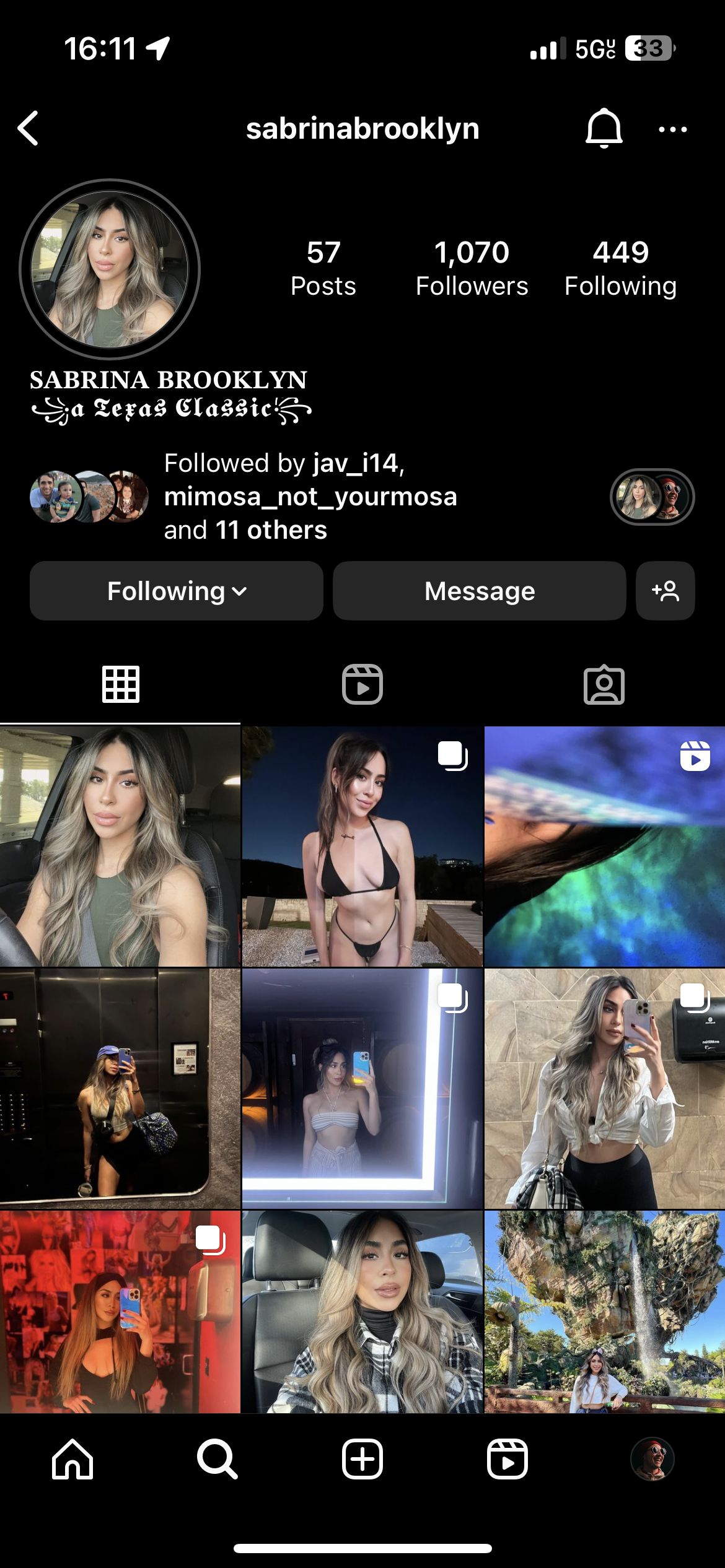Image resolution: width=725 pixels, height=1568 pixels.
Task: Go to the Home feed tab
Action: pos(72,1459)
